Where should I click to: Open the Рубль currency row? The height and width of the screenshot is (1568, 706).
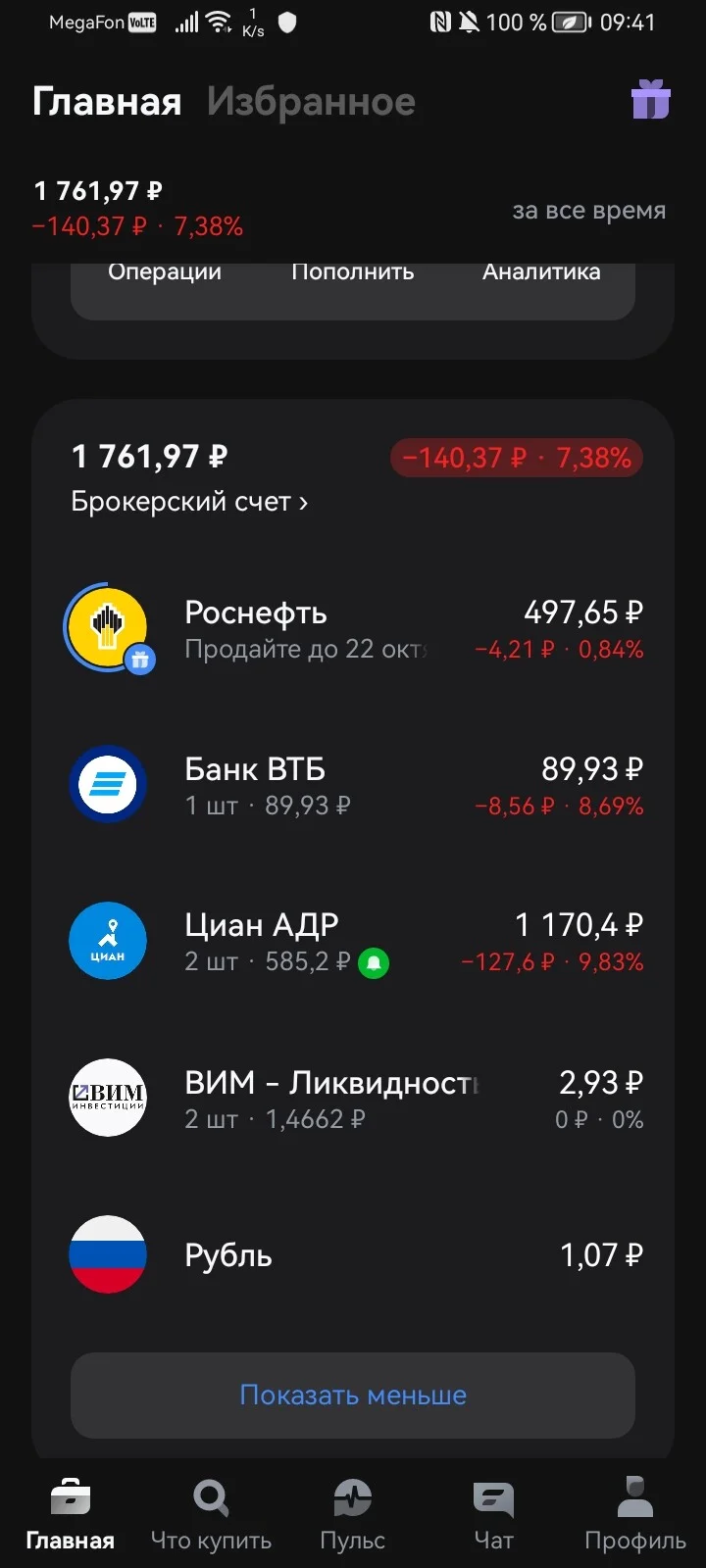353,1255
